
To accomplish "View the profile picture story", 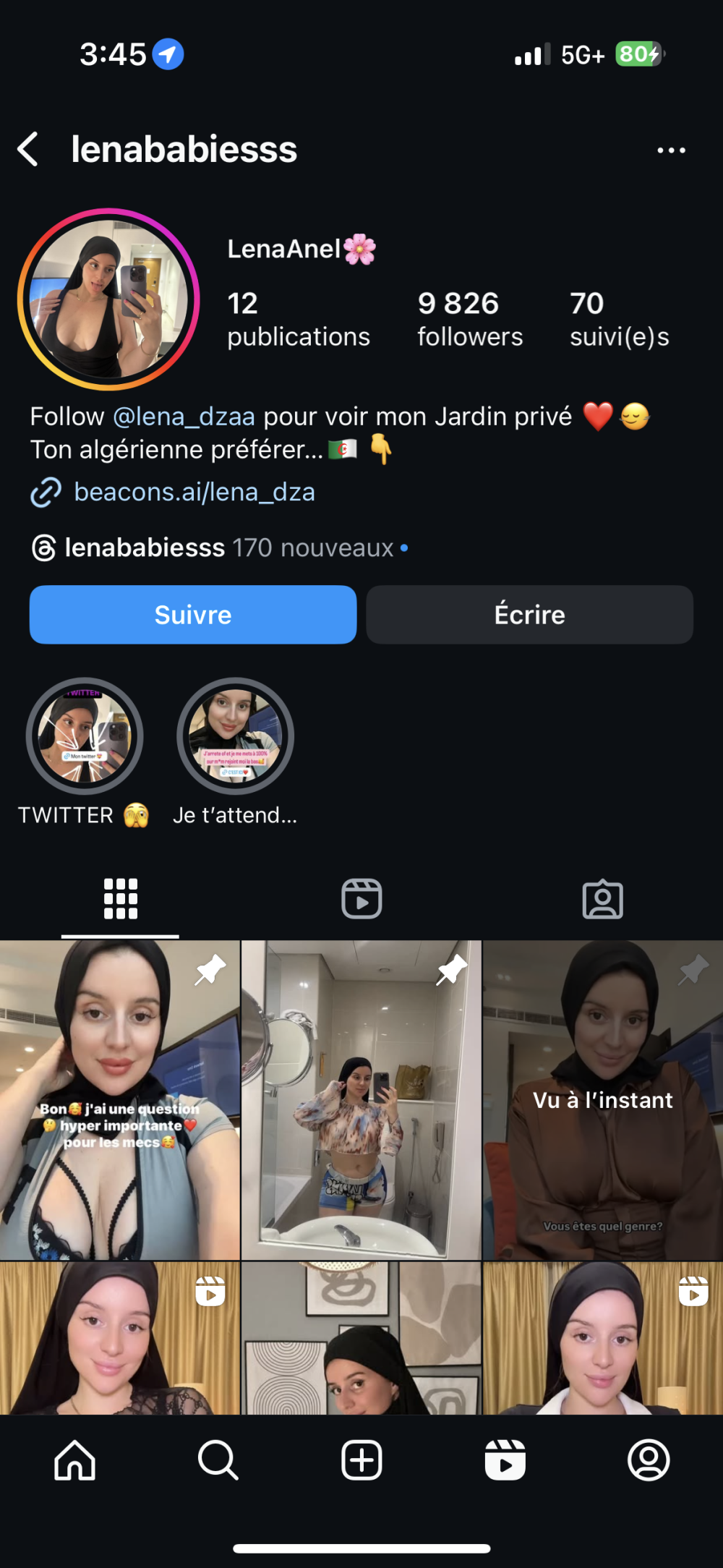I will [108, 299].
